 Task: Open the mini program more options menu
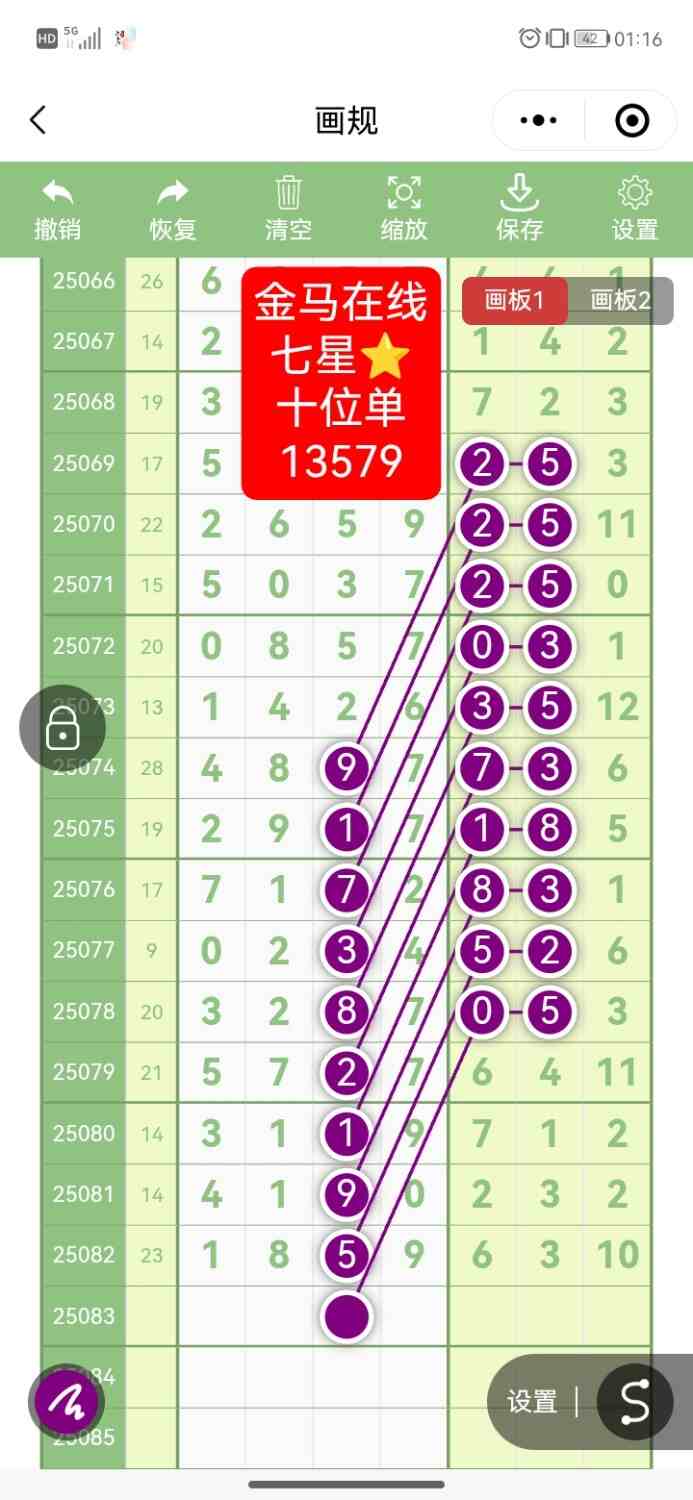coord(539,121)
